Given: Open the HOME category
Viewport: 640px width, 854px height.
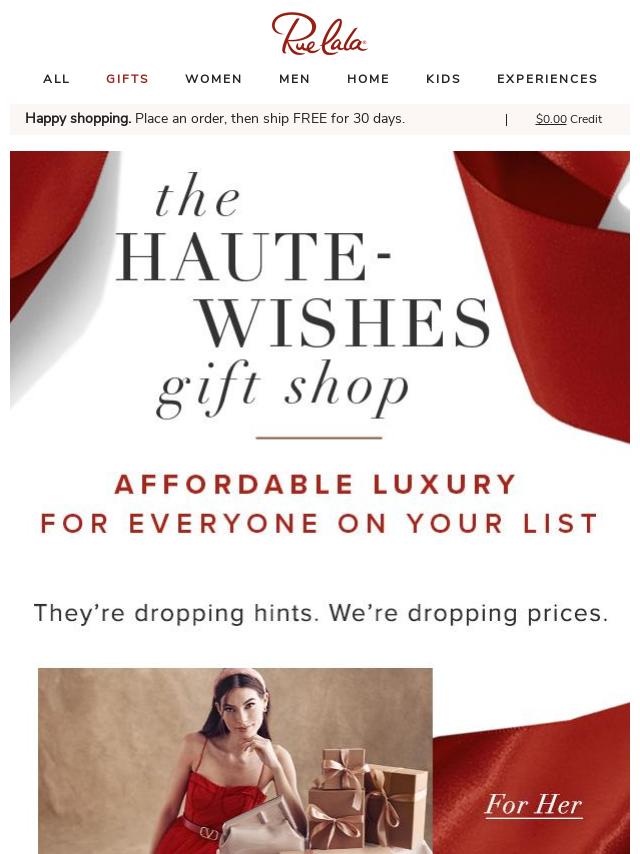Looking at the screenshot, I should 368,79.
